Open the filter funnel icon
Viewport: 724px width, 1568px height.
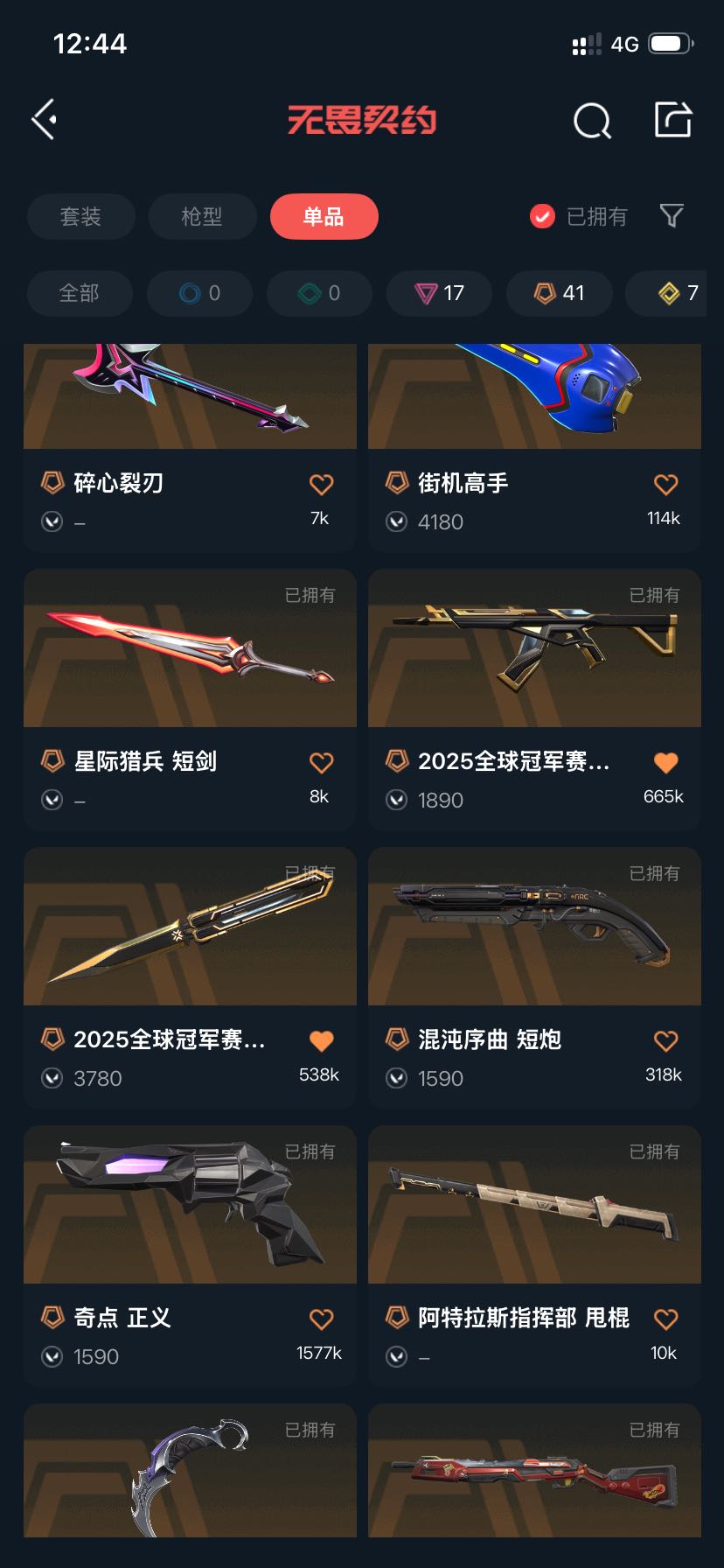click(x=671, y=215)
